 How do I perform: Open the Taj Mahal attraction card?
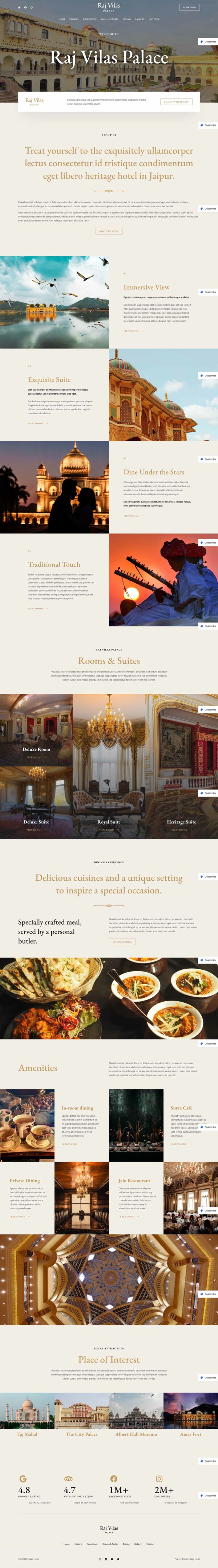(x=27, y=1434)
